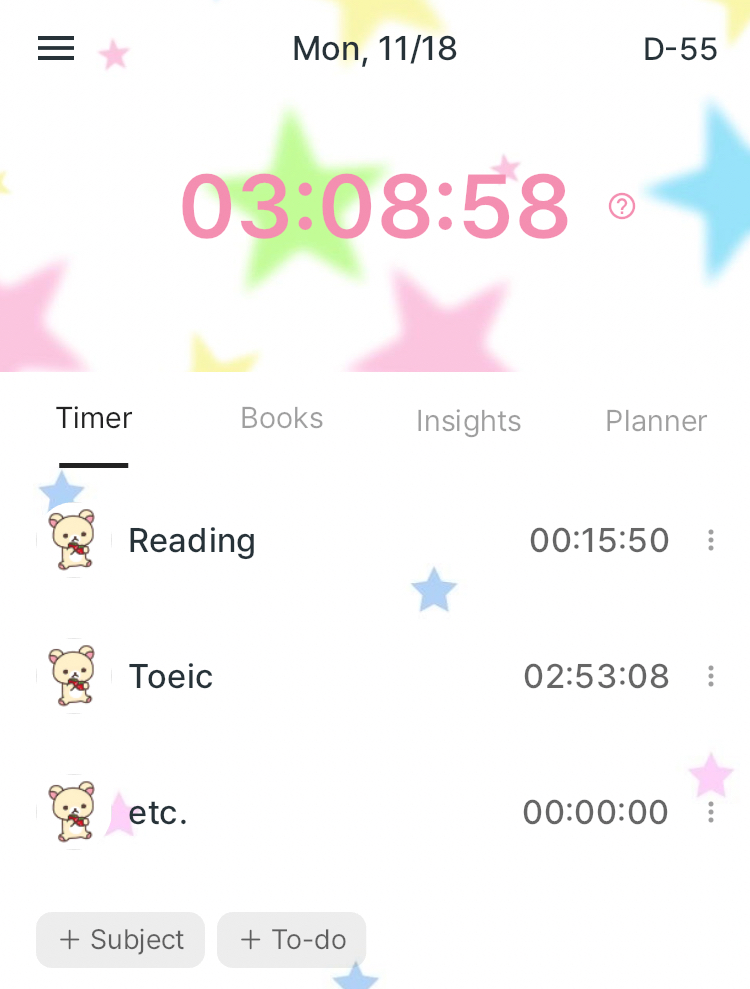This screenshot has width=750, height=989.
Task: Tap the help question mark icon
Action: click(622, 206)
